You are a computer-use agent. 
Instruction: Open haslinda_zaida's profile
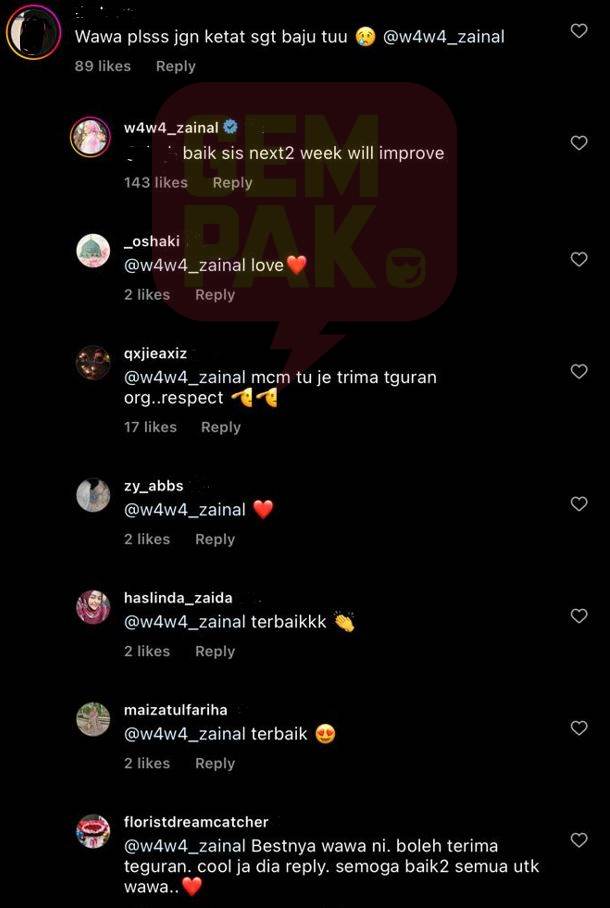click(178, 598)
